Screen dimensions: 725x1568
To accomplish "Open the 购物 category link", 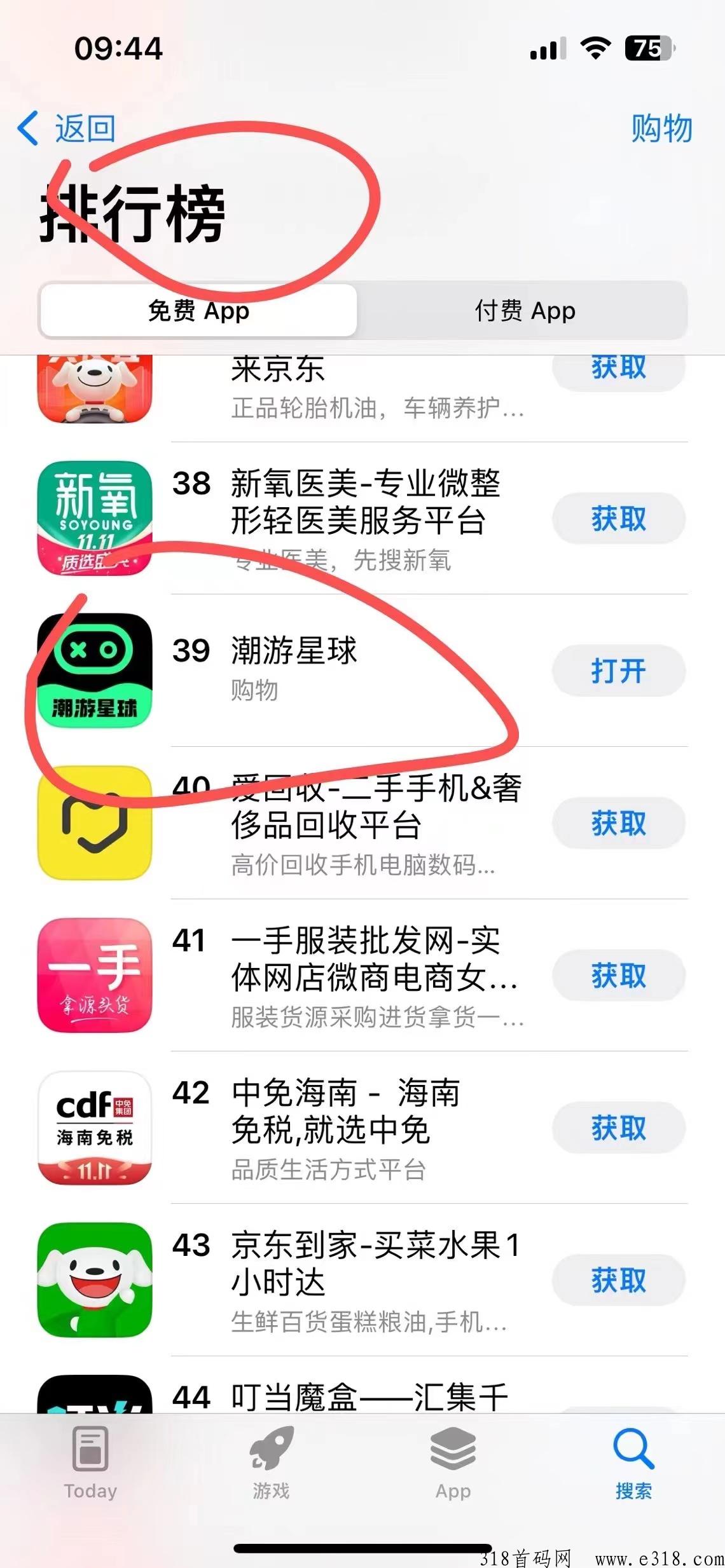I will pyautogui.click(x=661, y=128).
